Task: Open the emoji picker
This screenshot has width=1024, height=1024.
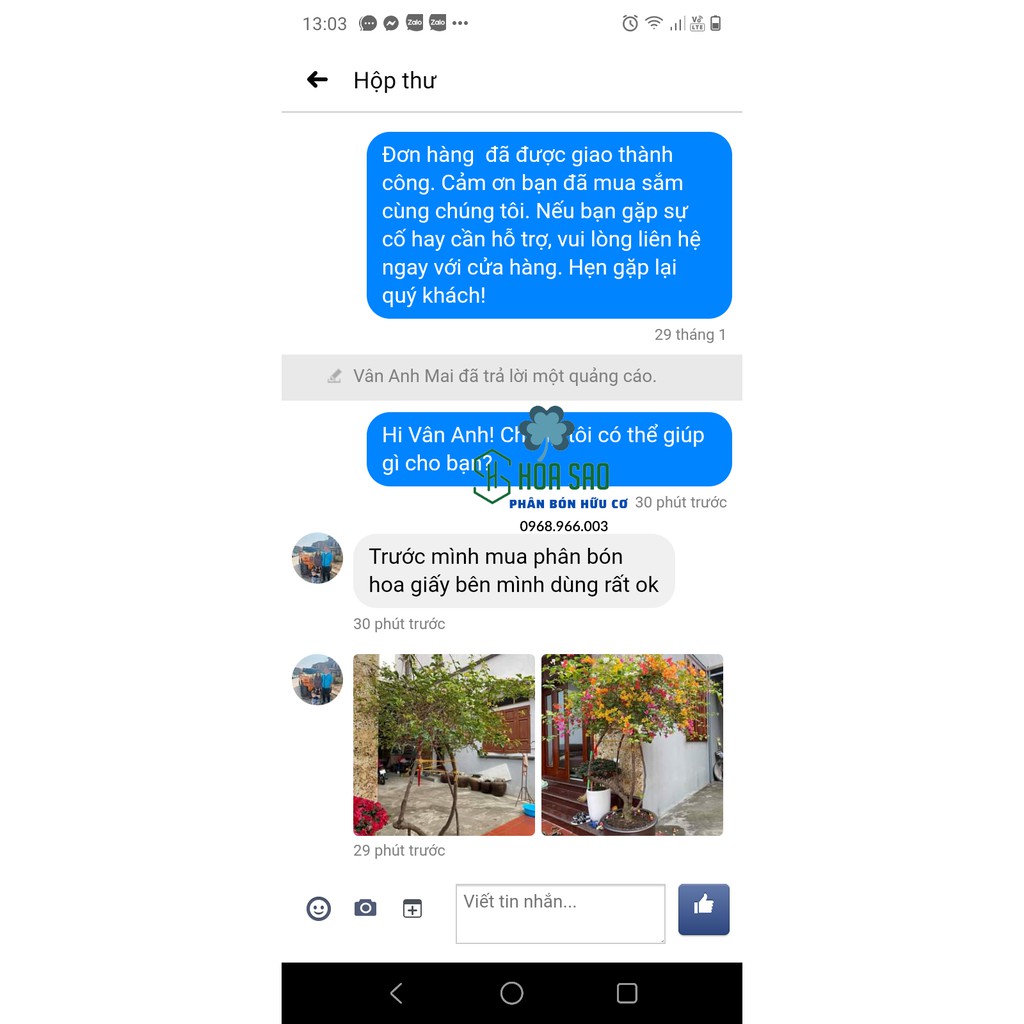Action: (x=318, y=908)
